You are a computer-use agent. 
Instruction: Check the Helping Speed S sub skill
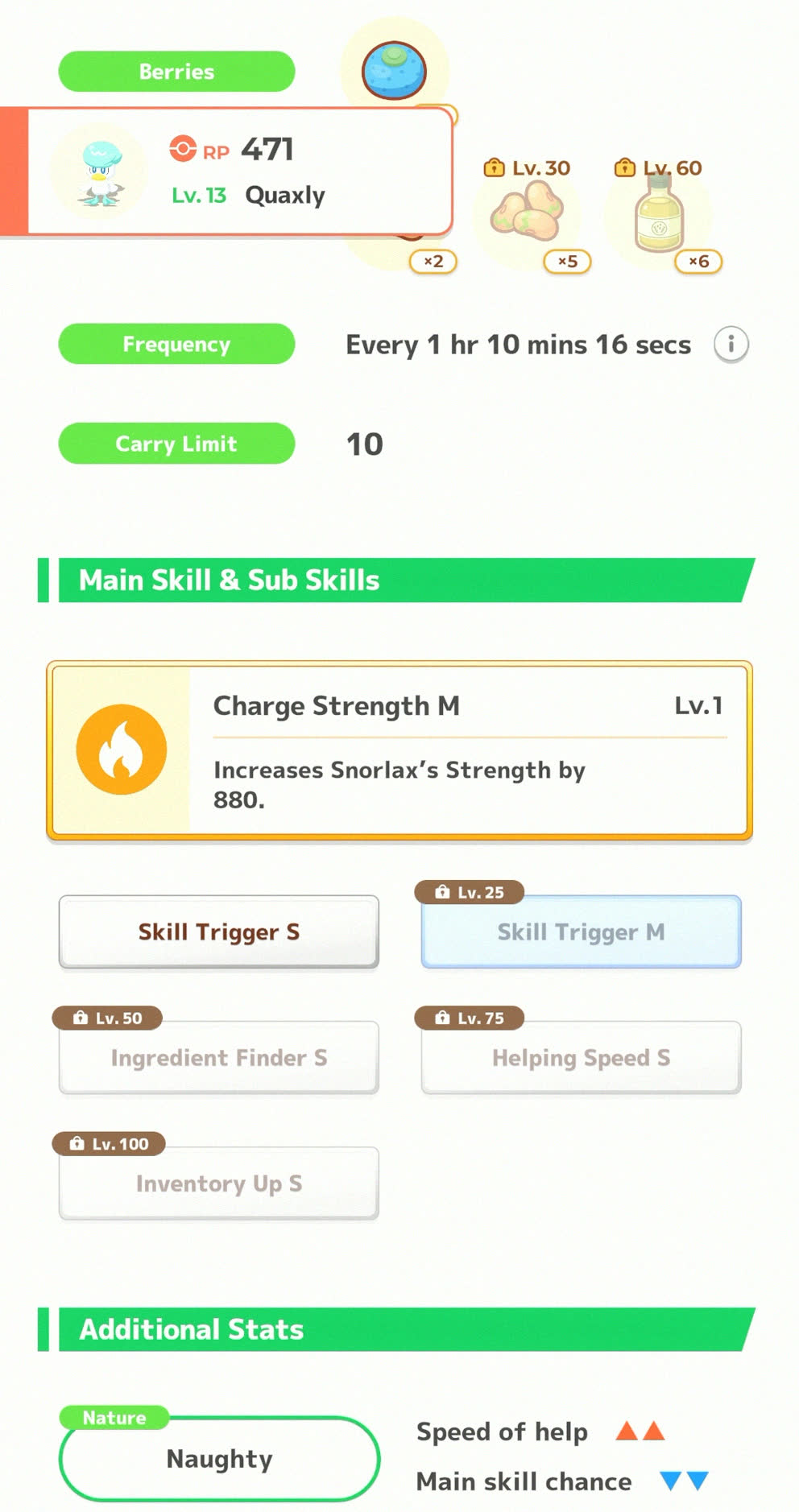point(581,1057)
